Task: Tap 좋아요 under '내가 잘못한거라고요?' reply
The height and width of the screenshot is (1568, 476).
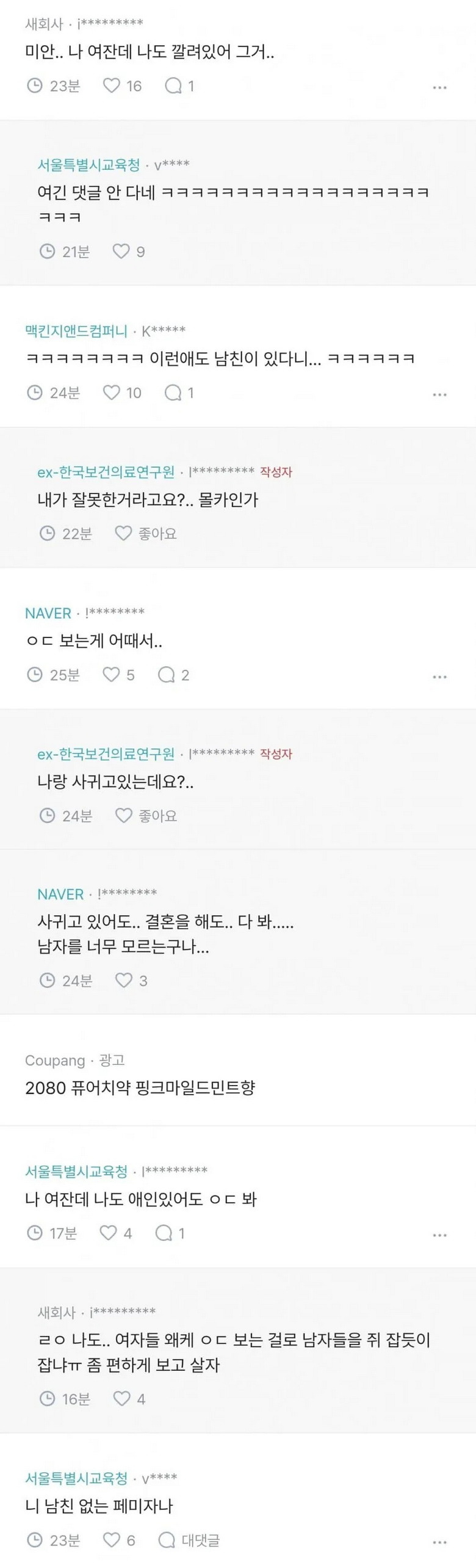Action: coord(146,534)
